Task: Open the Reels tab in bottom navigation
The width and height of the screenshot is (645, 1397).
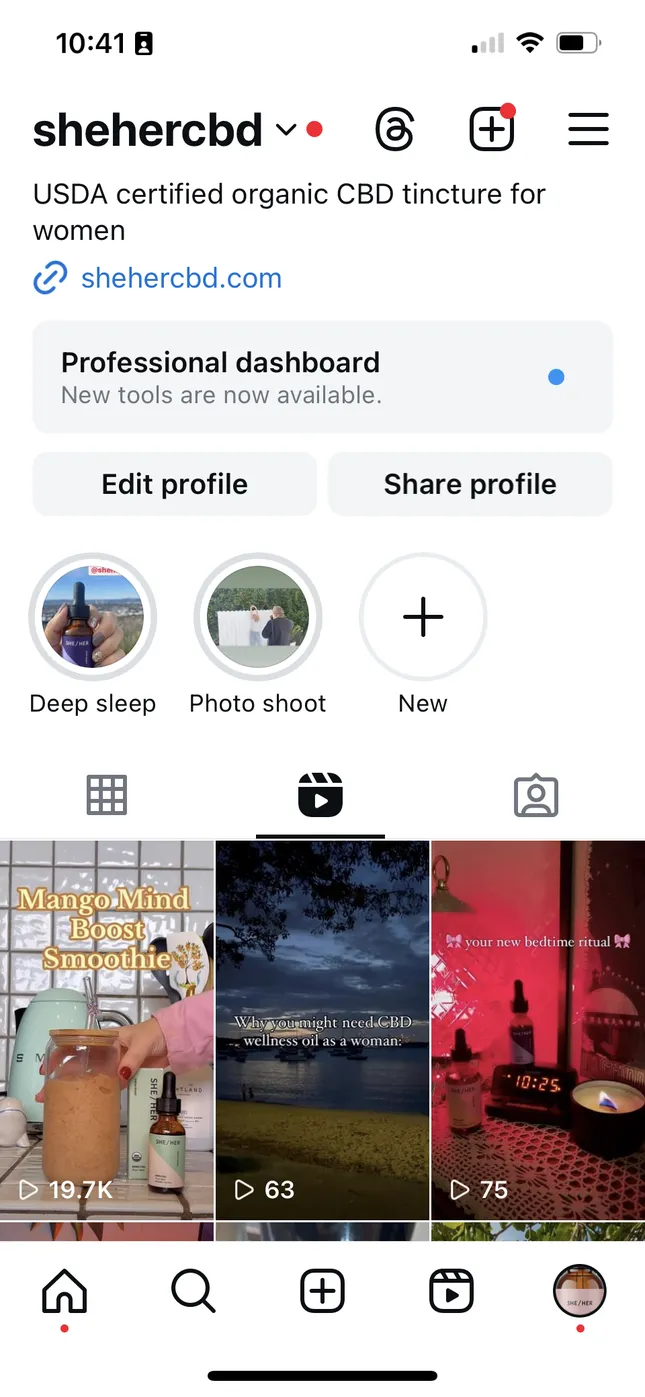Action: tap(451, 1292)
